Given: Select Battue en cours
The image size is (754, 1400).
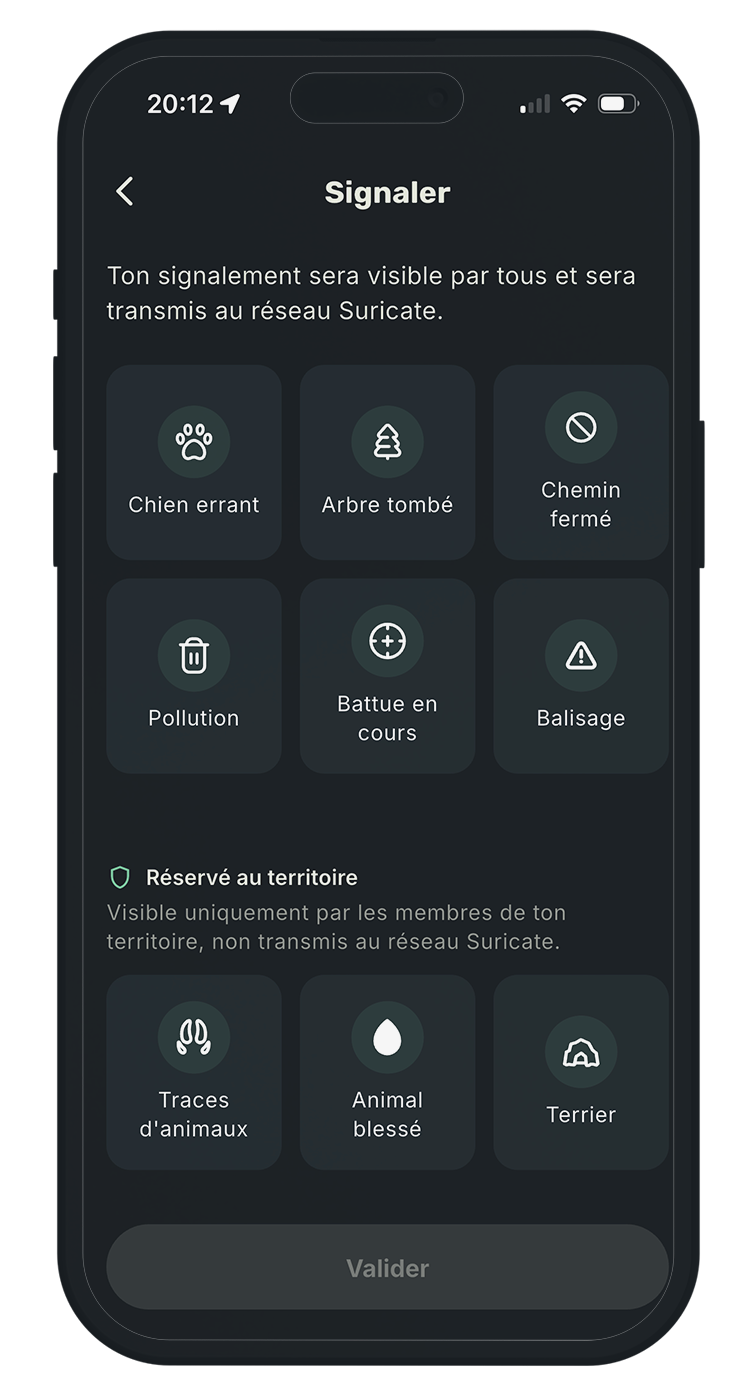Looking at the screenshot, I should (387, 676).
